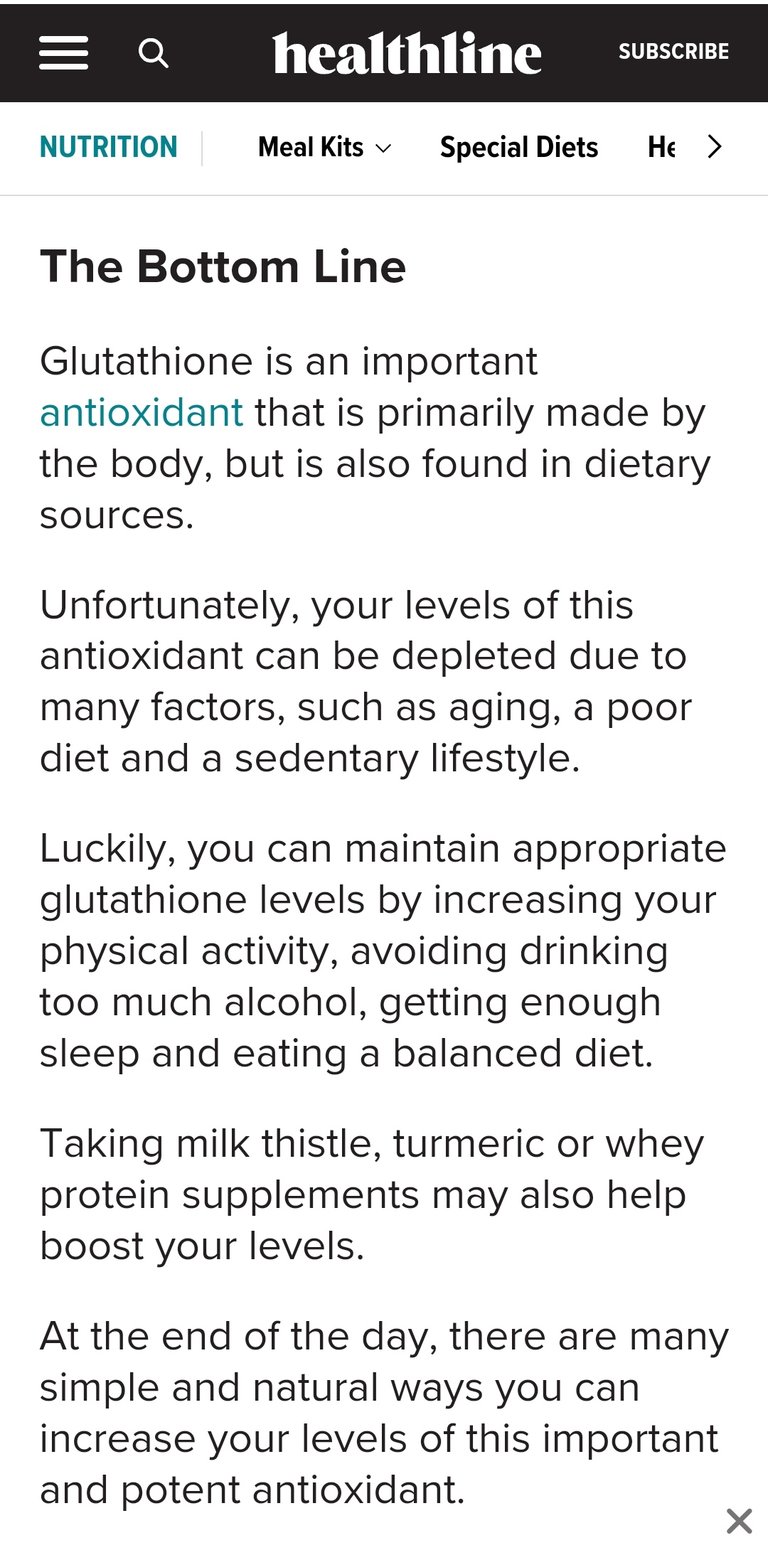This screenshot has height=1542, width=768.
Task: Dismiss the bottom banner with the X
Action: (739, 1521)
